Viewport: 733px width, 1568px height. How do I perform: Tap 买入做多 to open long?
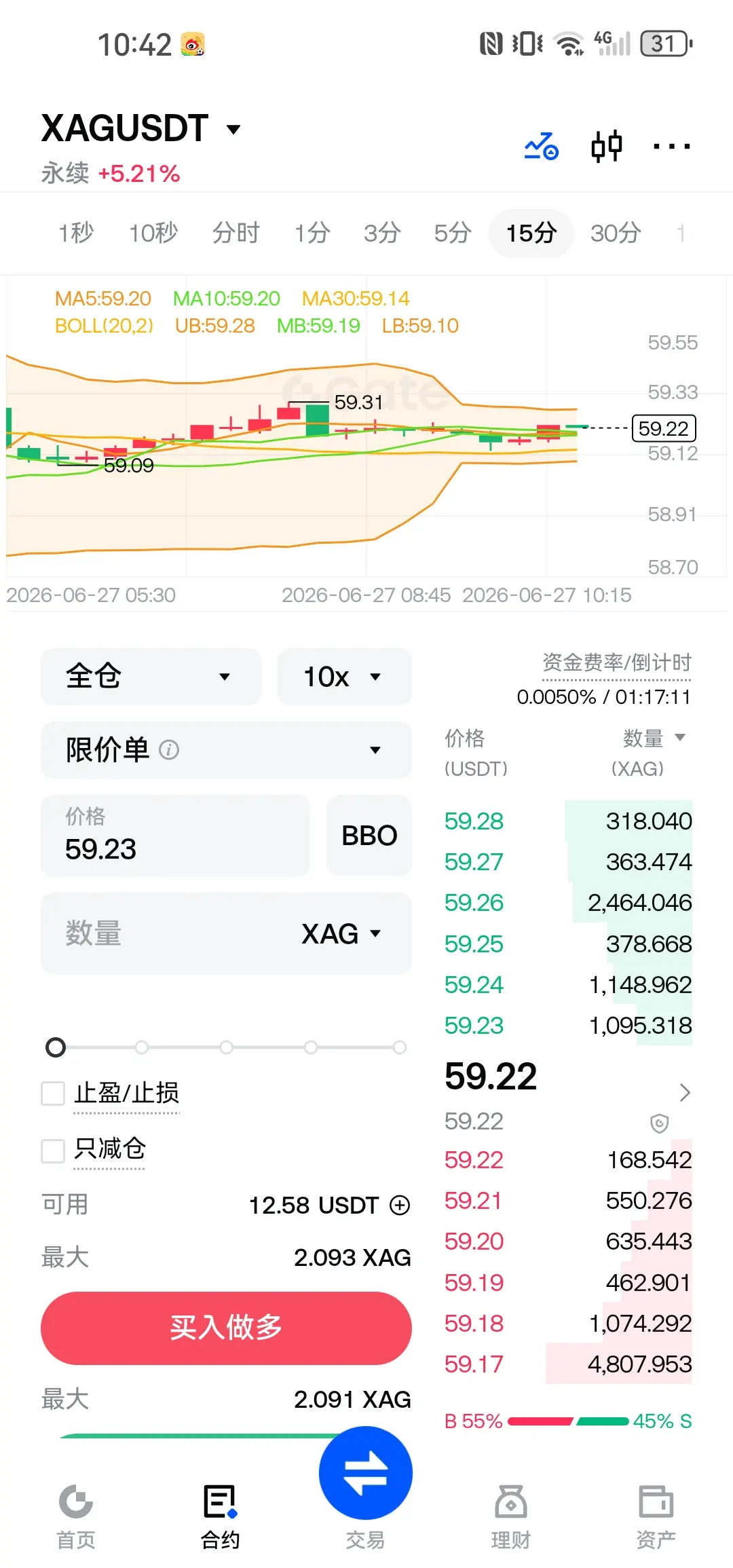pyautogui.click(x=226, y=1328)
